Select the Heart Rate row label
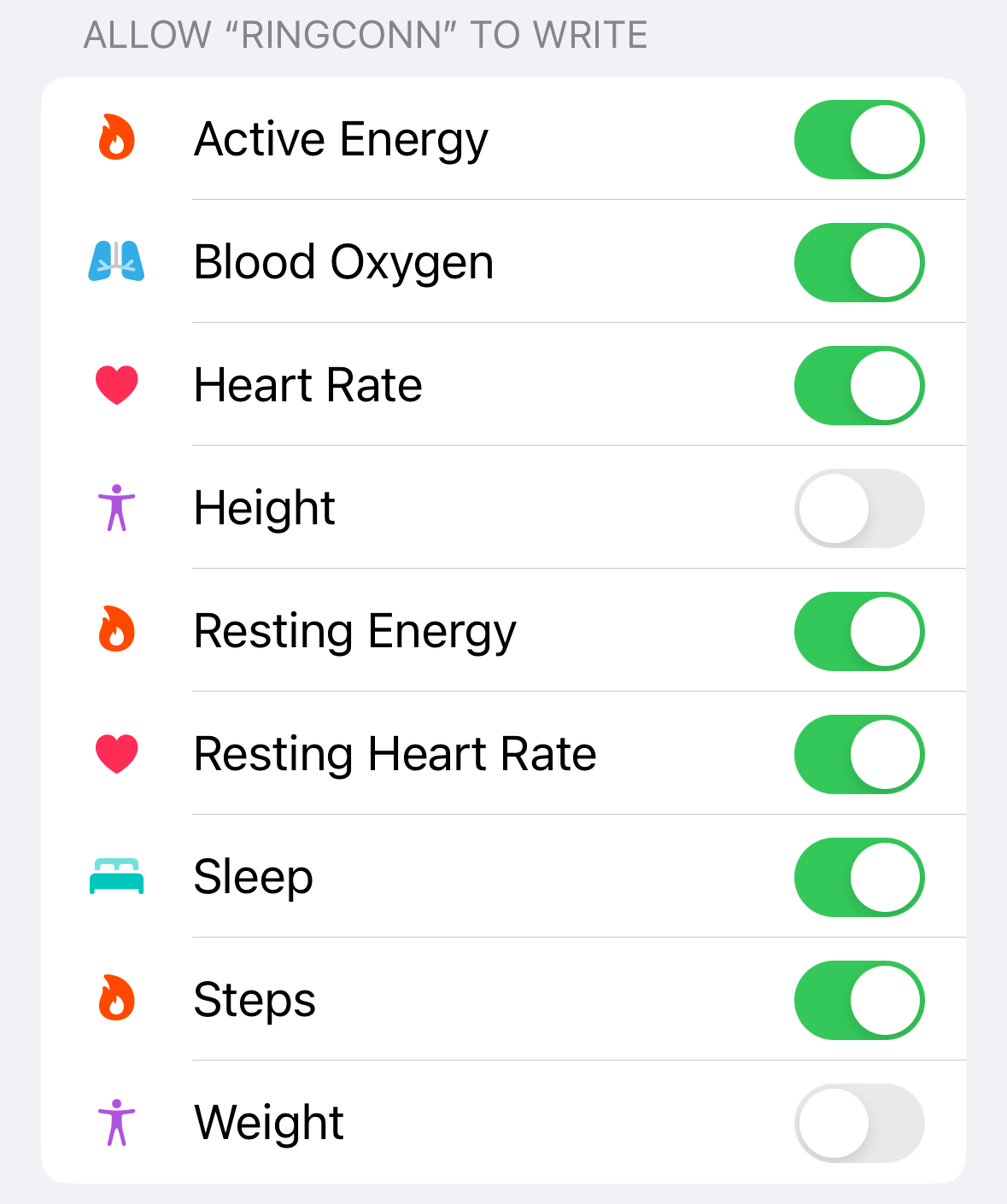1007x1204 pixels. pos(307,385)
